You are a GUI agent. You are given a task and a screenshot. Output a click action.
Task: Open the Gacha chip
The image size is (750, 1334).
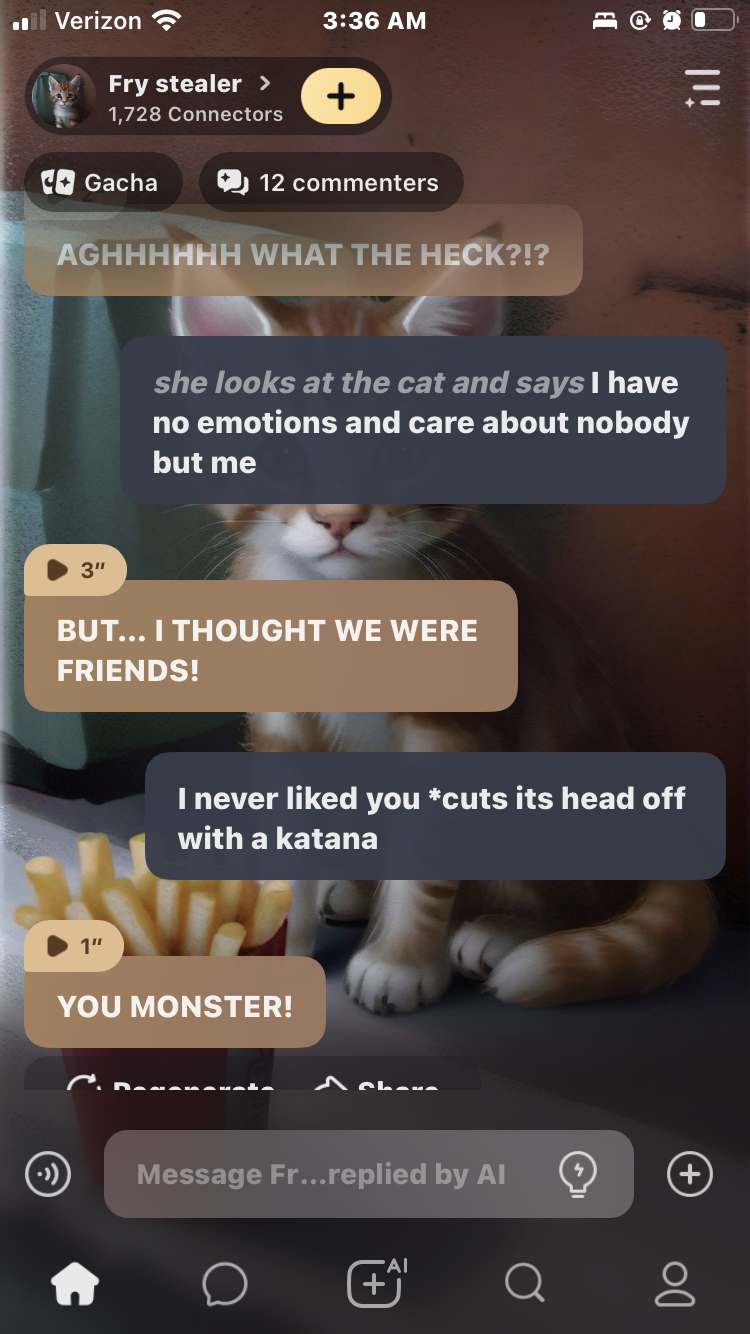point(103,183)
